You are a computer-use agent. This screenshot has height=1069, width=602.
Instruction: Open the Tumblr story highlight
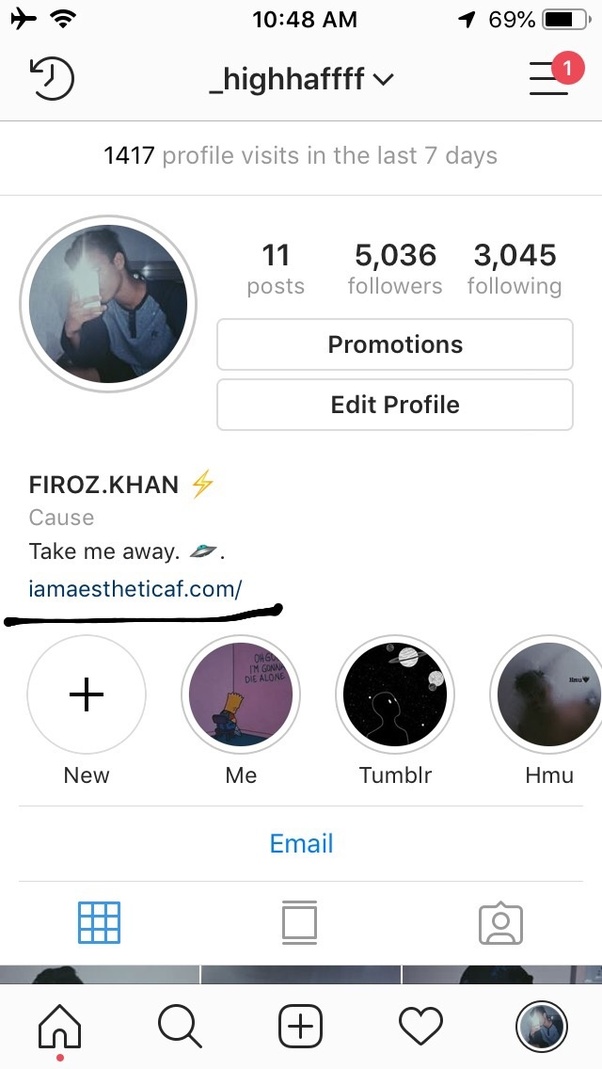coord(395,696)
